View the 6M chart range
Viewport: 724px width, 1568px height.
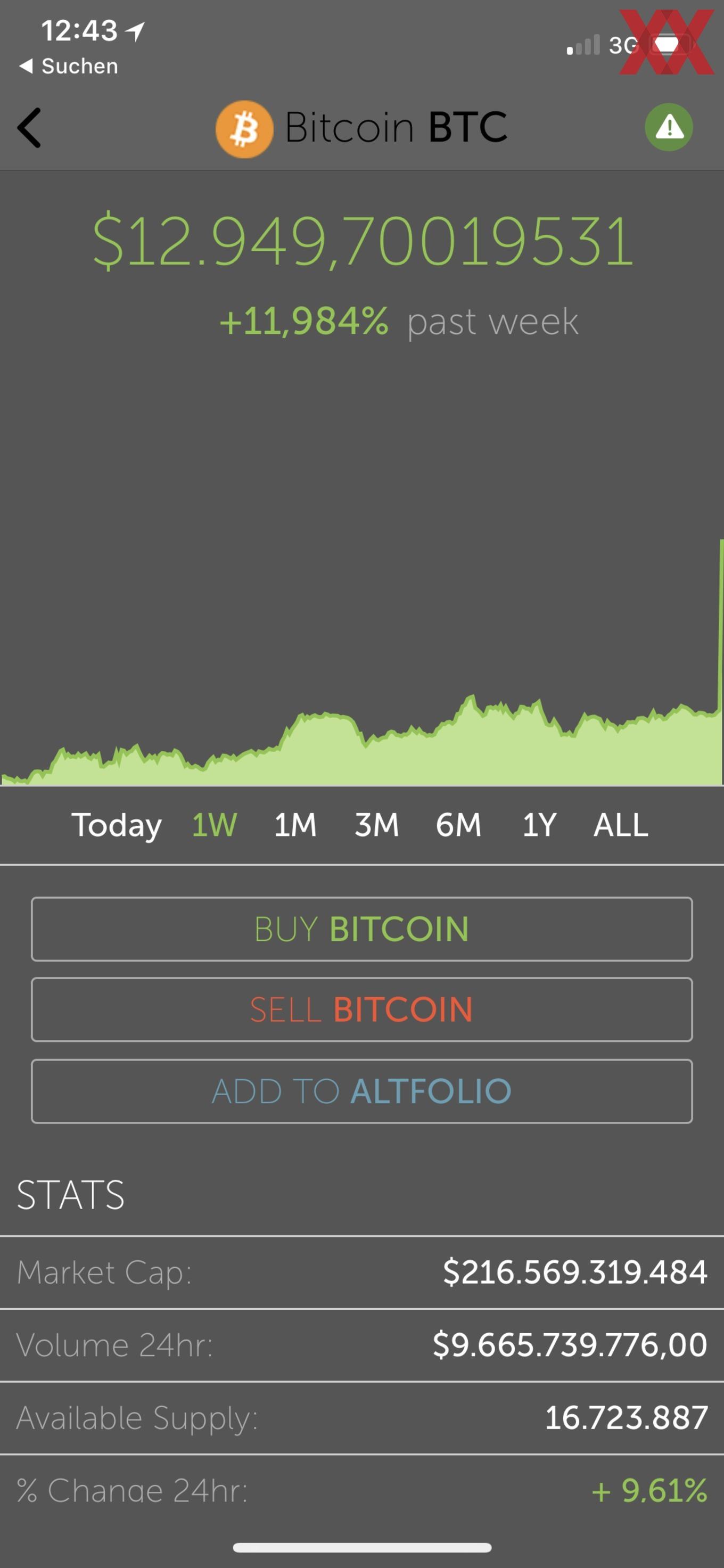pyautogui.click(x=458, y=825)
